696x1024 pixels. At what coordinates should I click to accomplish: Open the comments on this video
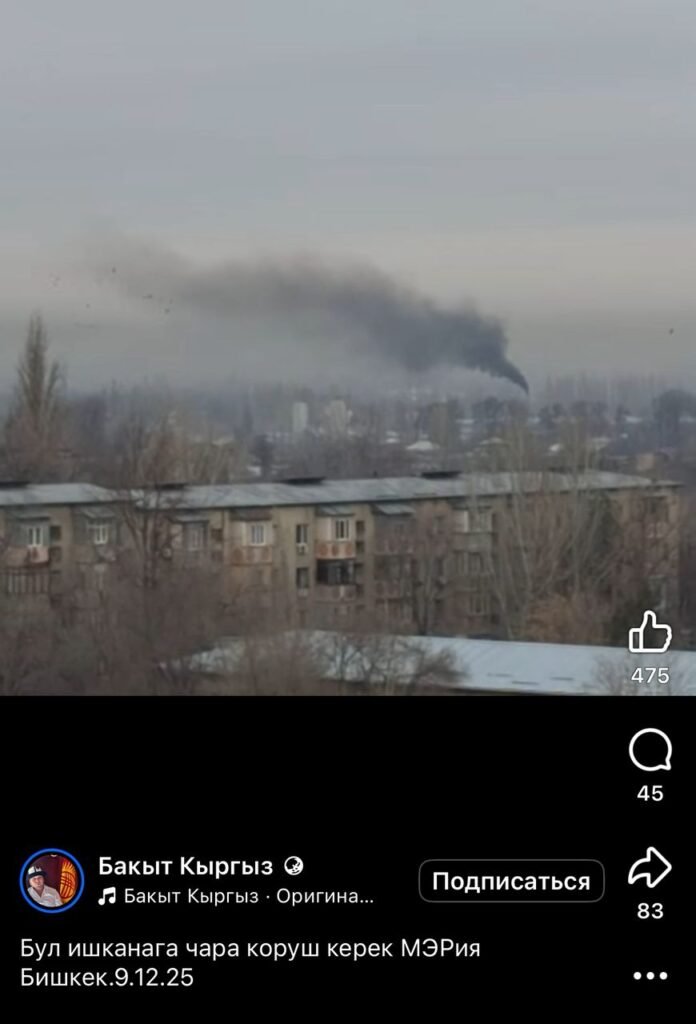click(x=650, y=752)
